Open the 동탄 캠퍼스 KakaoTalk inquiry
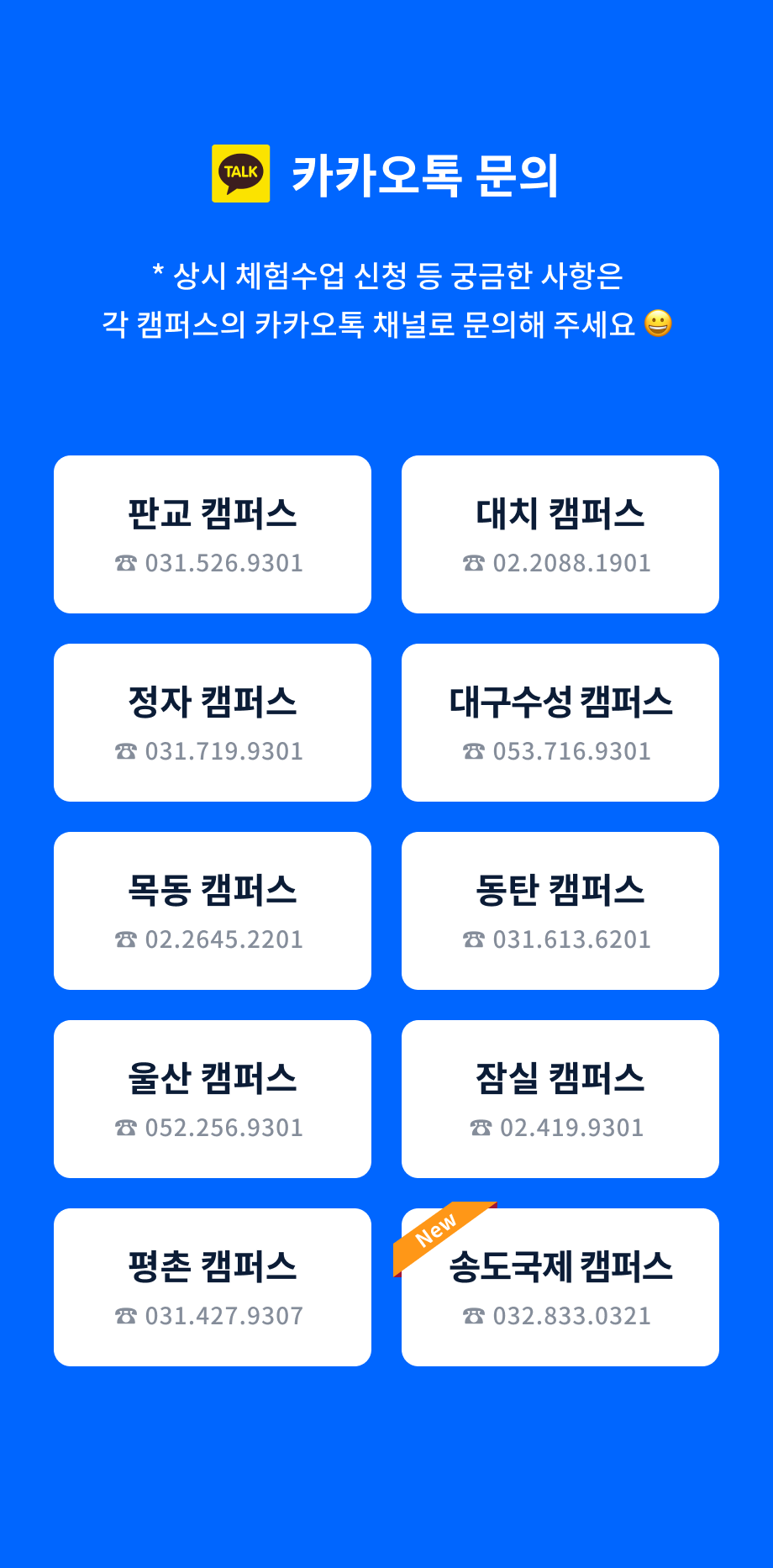The width and height of the screenshot is (773, 1568). click(x=560, y=911)
